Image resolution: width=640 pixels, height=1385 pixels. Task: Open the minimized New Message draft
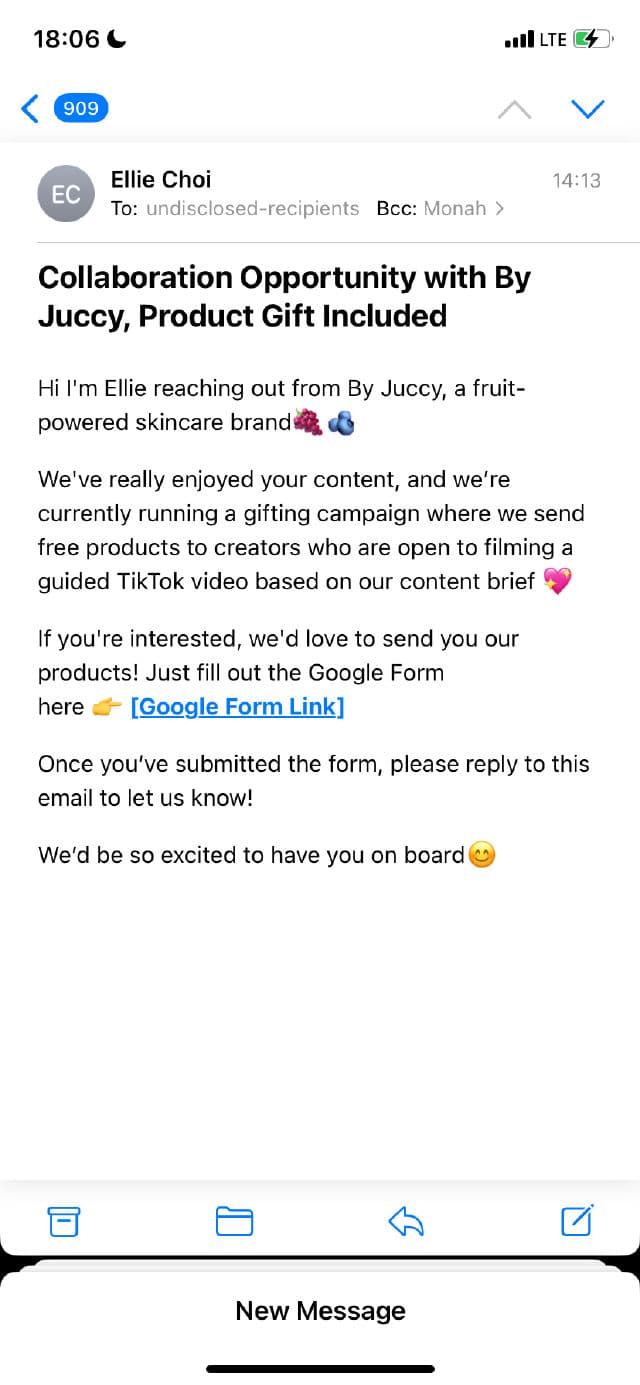point(320,1311)
